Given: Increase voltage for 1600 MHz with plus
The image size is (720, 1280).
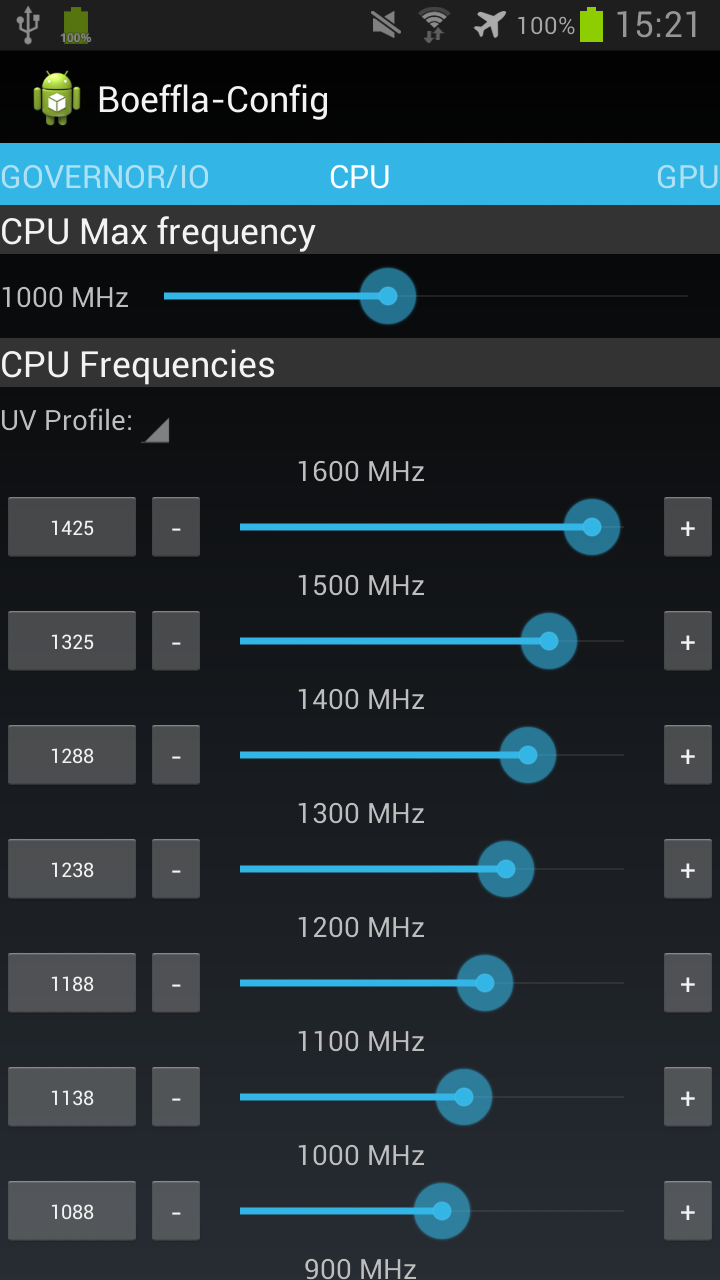Looking at the screenshot, I should coord(688,527).
